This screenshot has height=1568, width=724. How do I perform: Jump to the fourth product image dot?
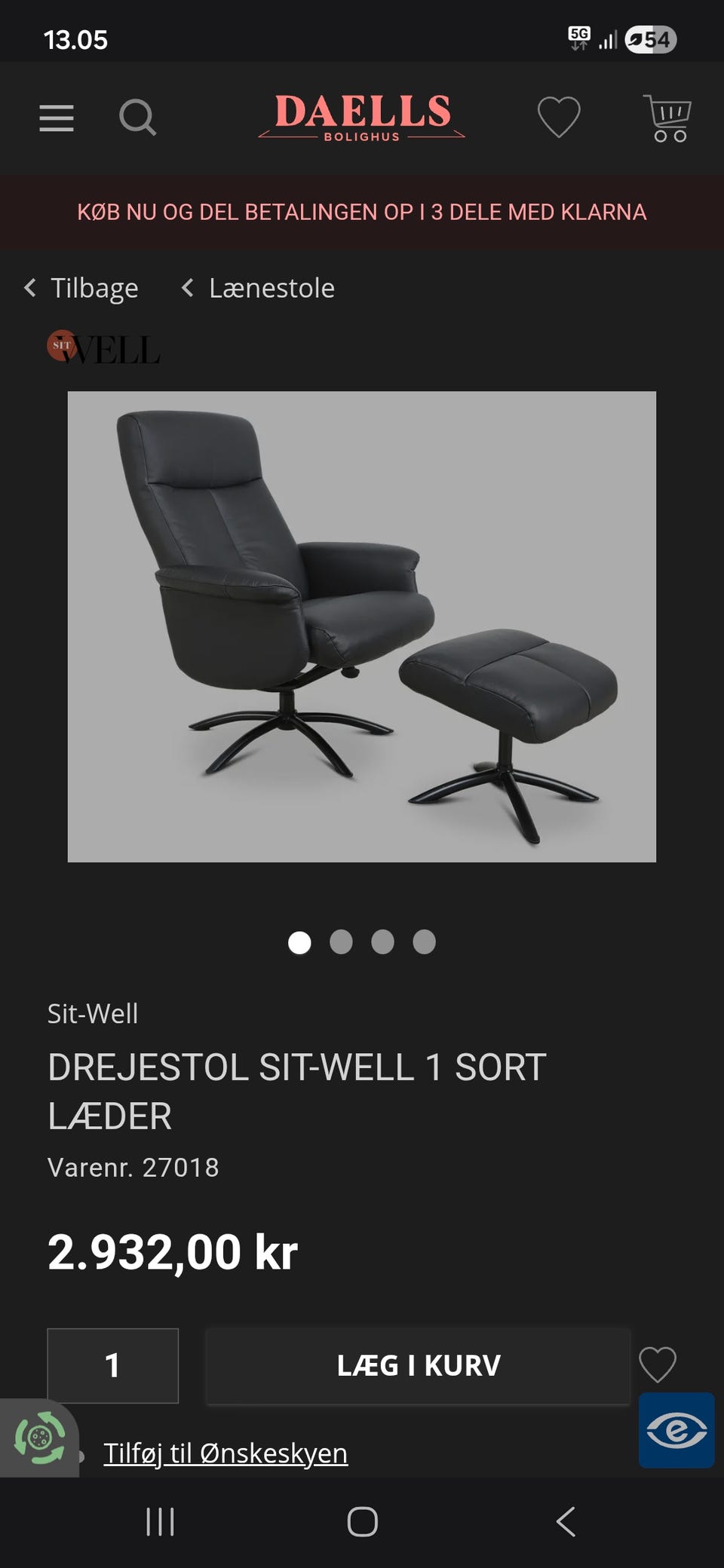(x=424, y=942)
